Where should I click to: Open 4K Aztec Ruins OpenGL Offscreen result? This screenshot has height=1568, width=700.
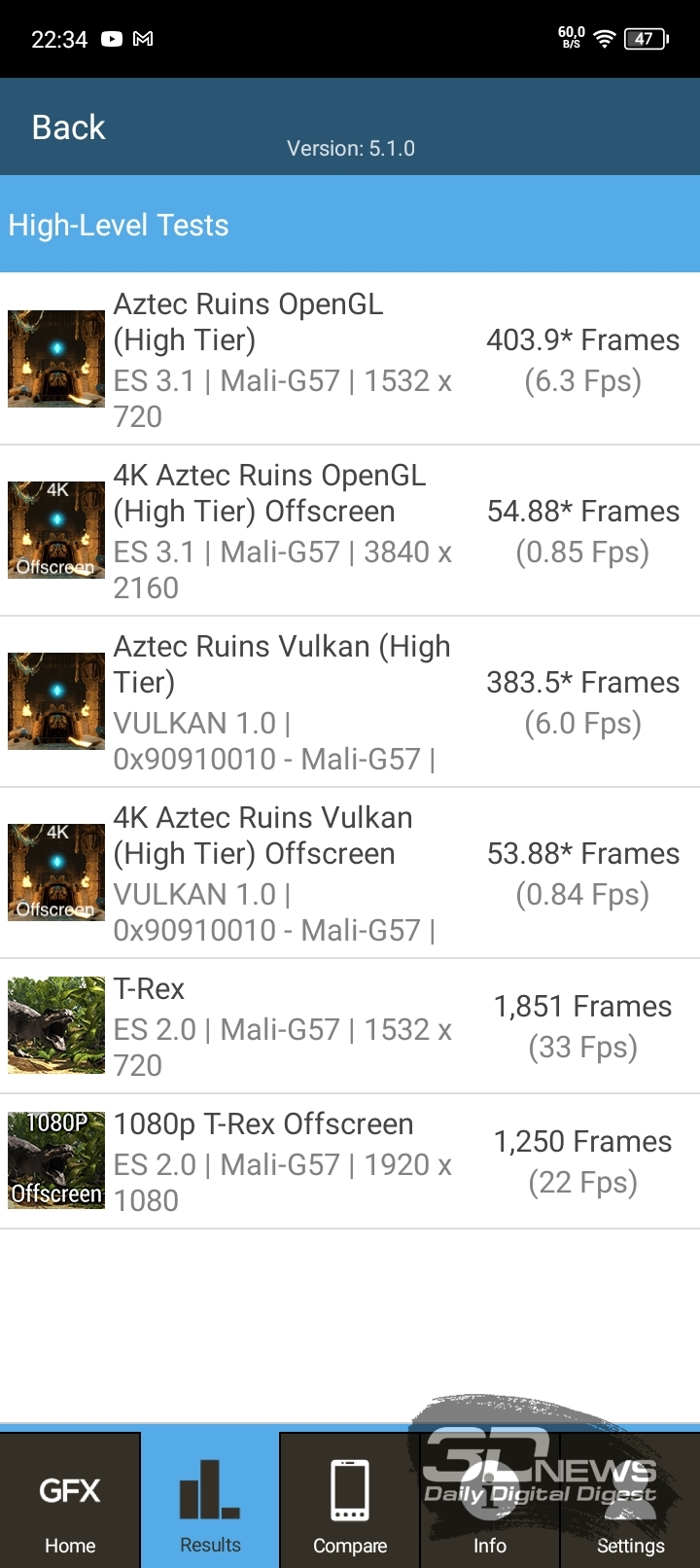pos(350,530)
